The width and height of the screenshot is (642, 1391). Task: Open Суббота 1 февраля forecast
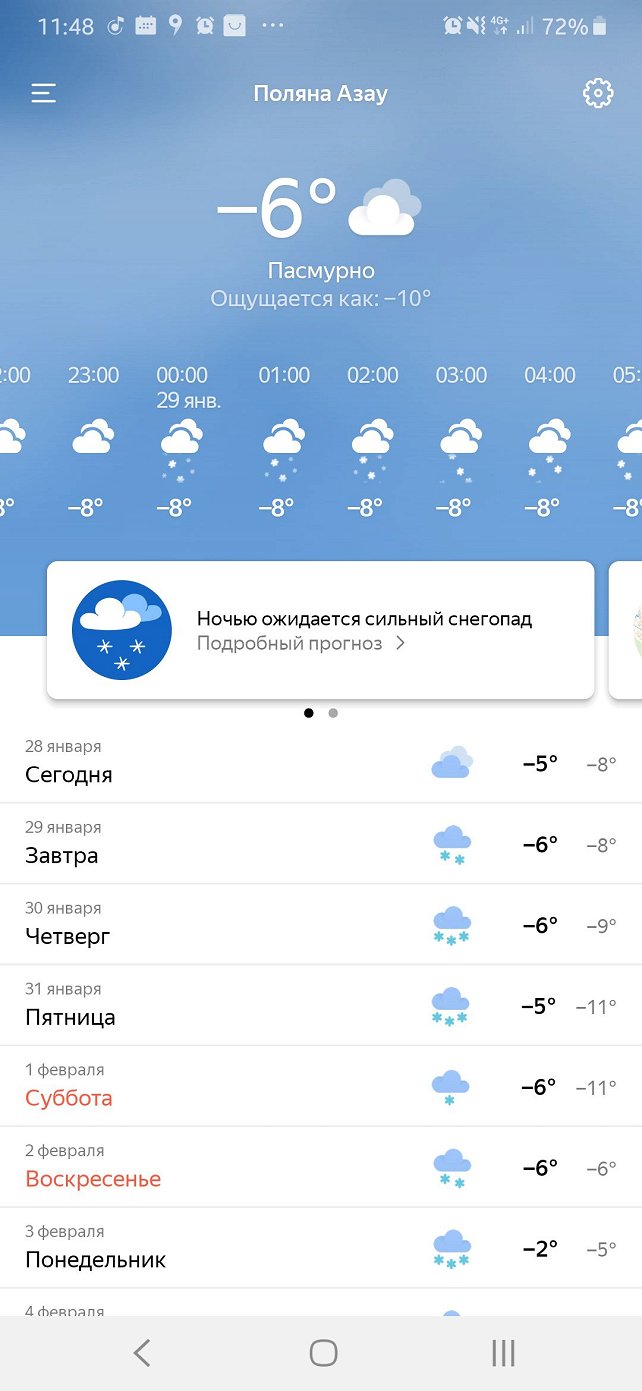(320, 1087)
